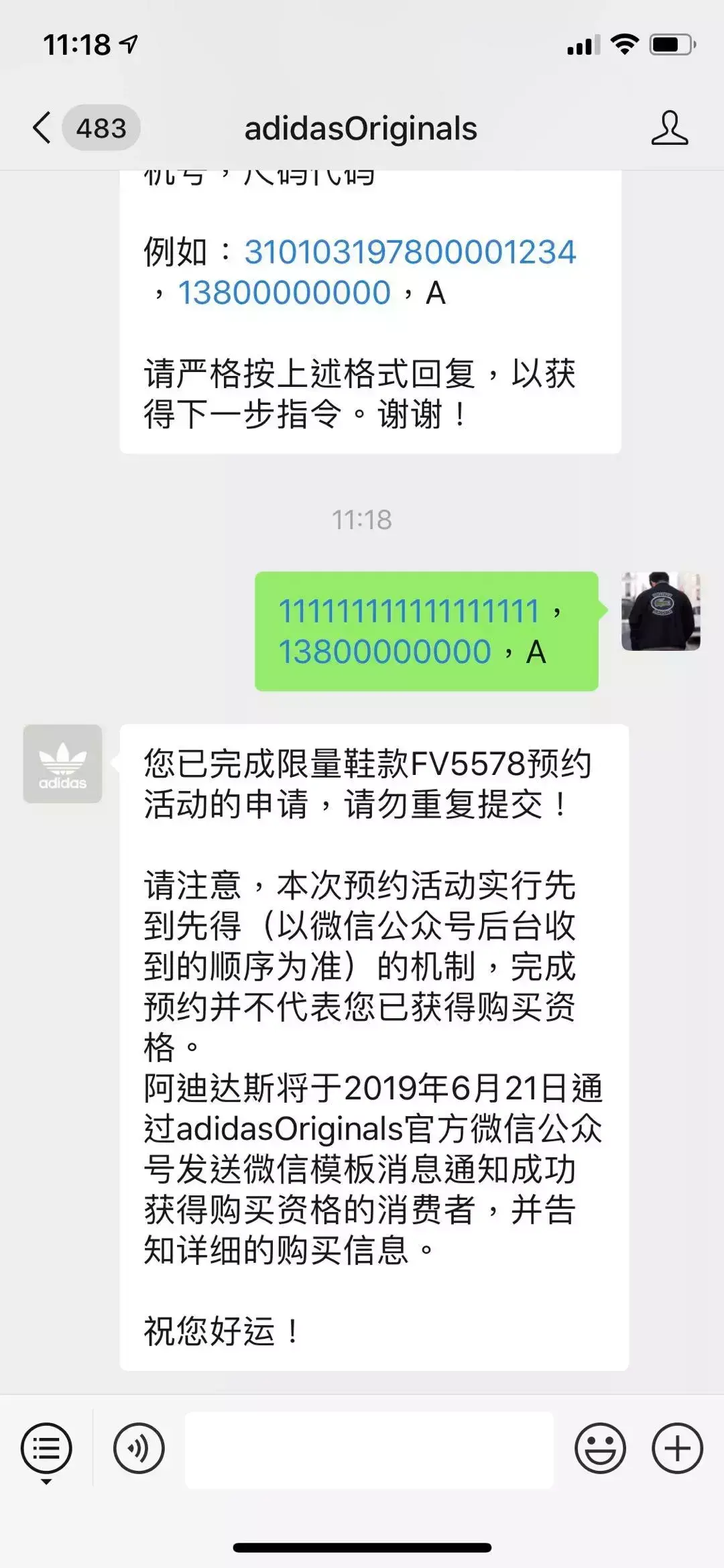Switch to voice message input
Screen dimensions: 724x1568
pyautogui.click(x=139, y=1449)
